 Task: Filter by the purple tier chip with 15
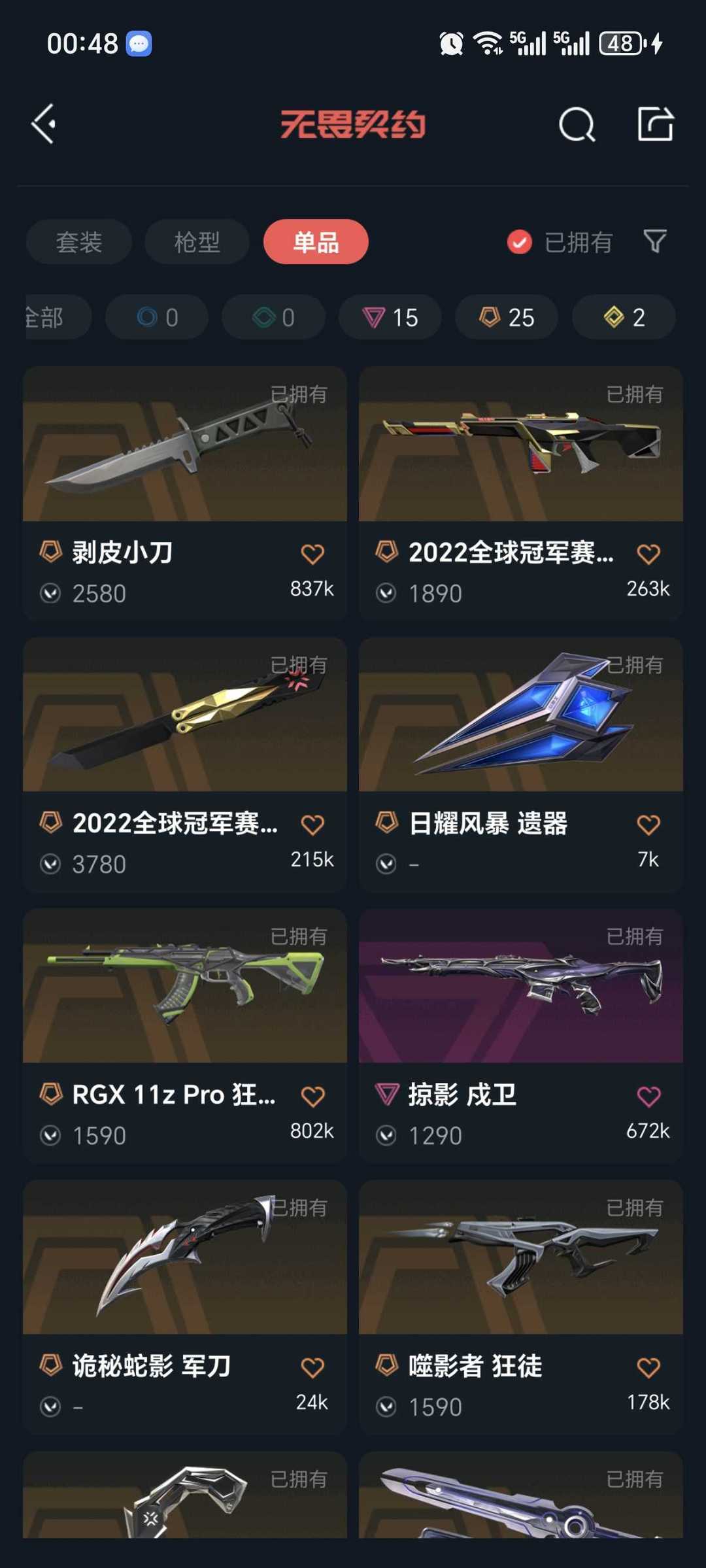click(390, 317)
